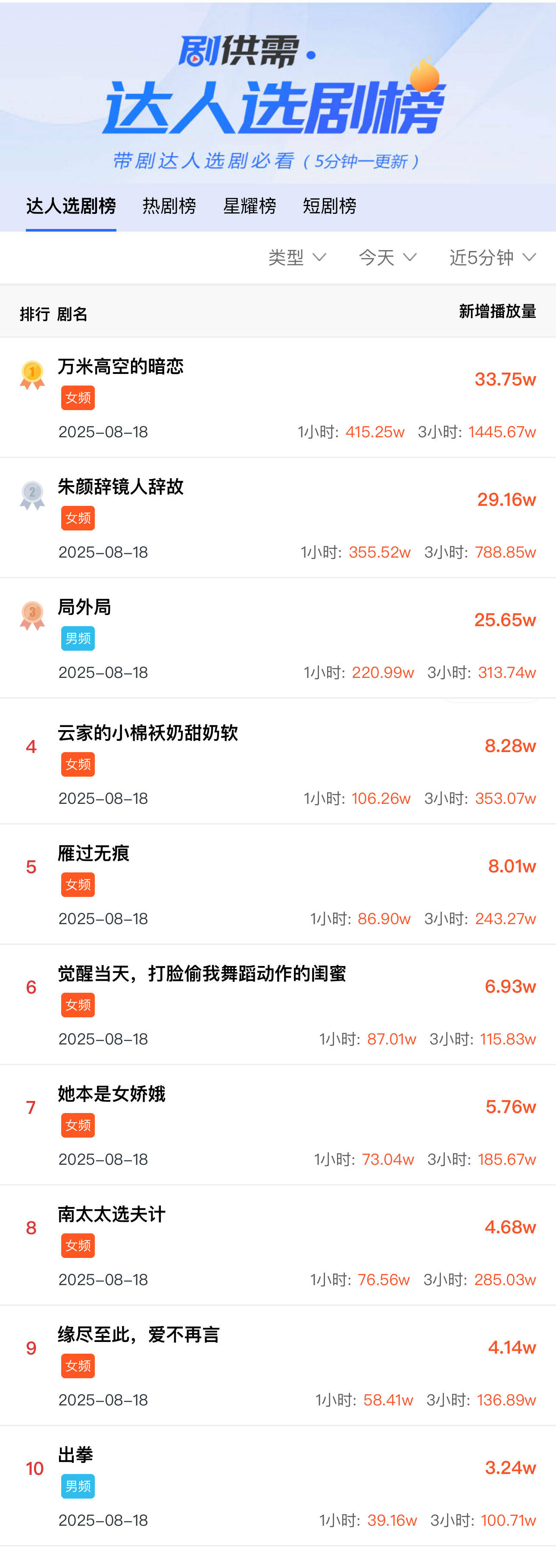Select the 达人选剧榜 tab
The width and height of the screenshot is (556, 1568).
click(x=71, y=206)
